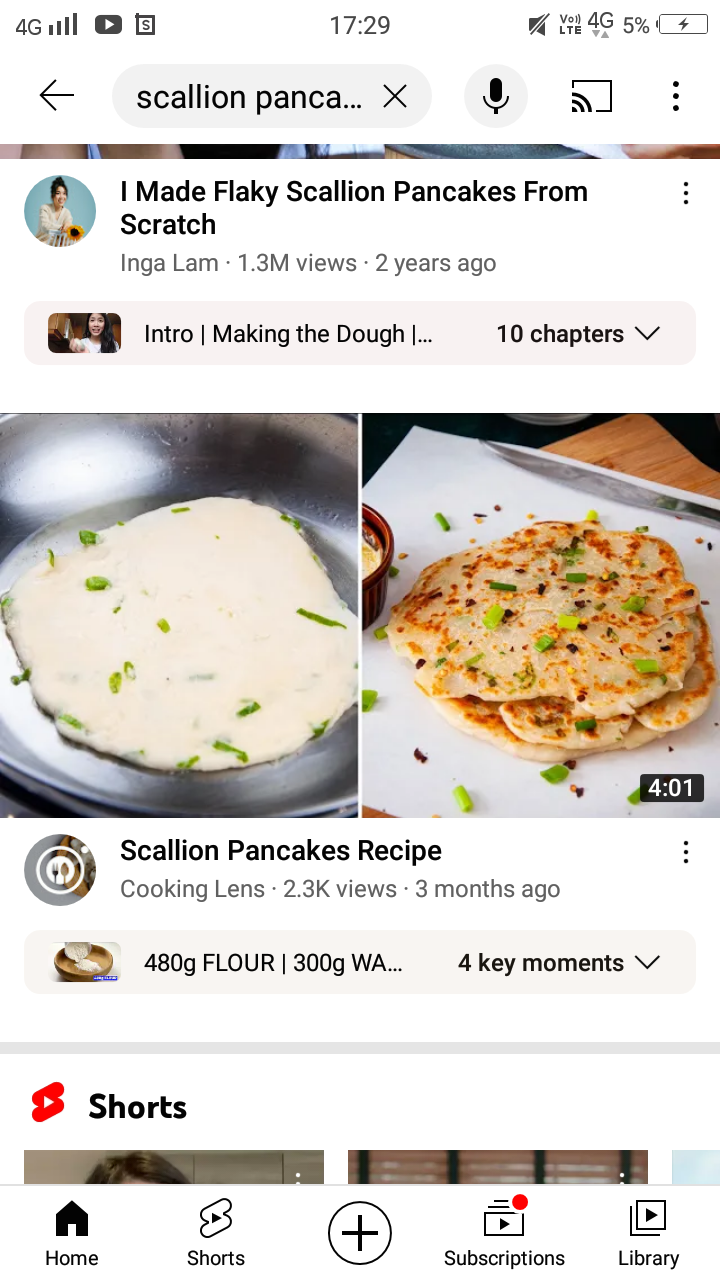Open options for the Inga Lam video

686,194
